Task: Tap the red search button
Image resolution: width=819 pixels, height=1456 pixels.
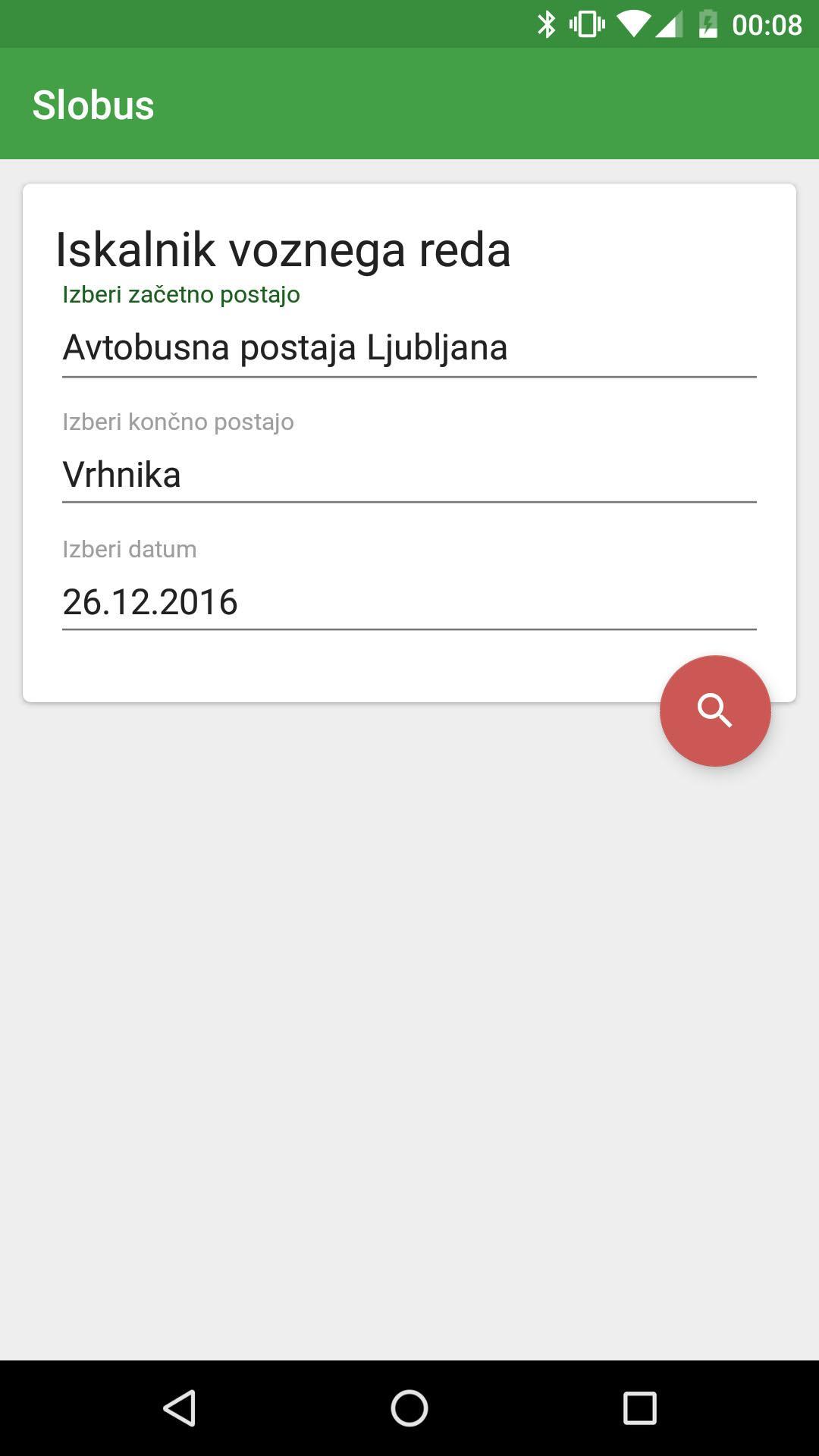Action: click(x=714, y=711)
